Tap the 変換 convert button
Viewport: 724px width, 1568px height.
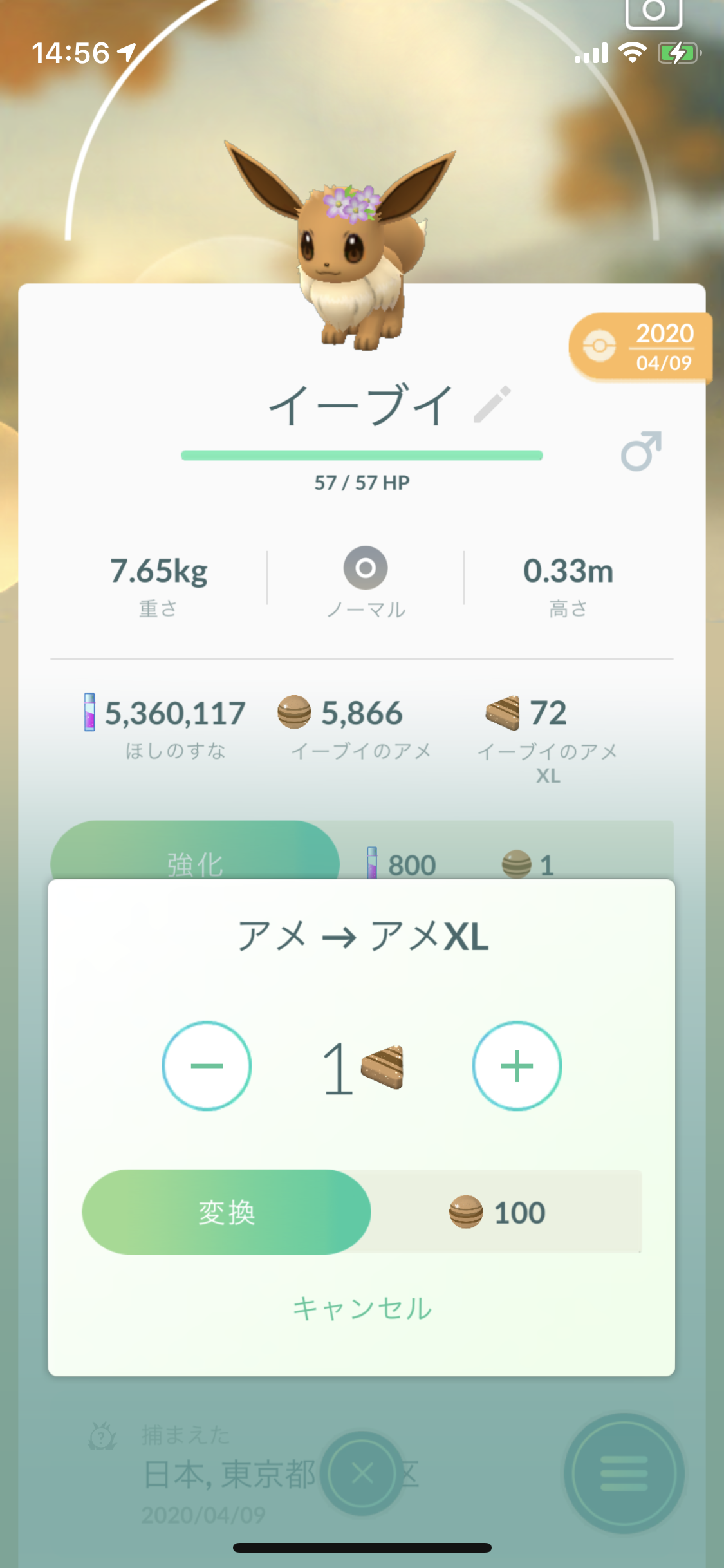227,1212
